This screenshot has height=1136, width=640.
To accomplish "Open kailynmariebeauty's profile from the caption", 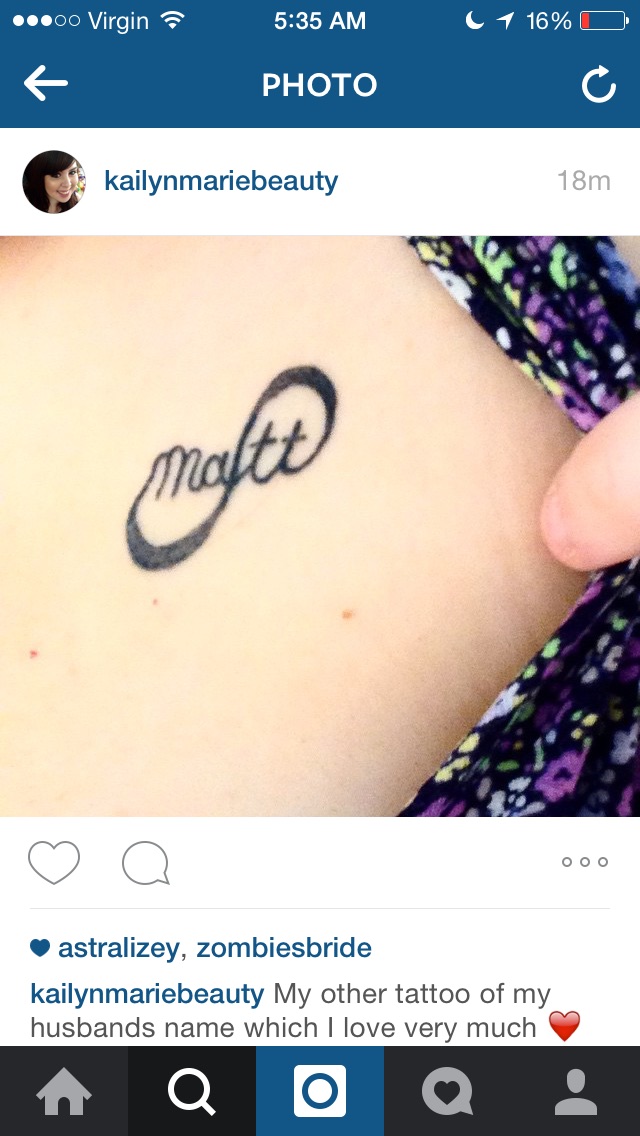I will (147, 993).
